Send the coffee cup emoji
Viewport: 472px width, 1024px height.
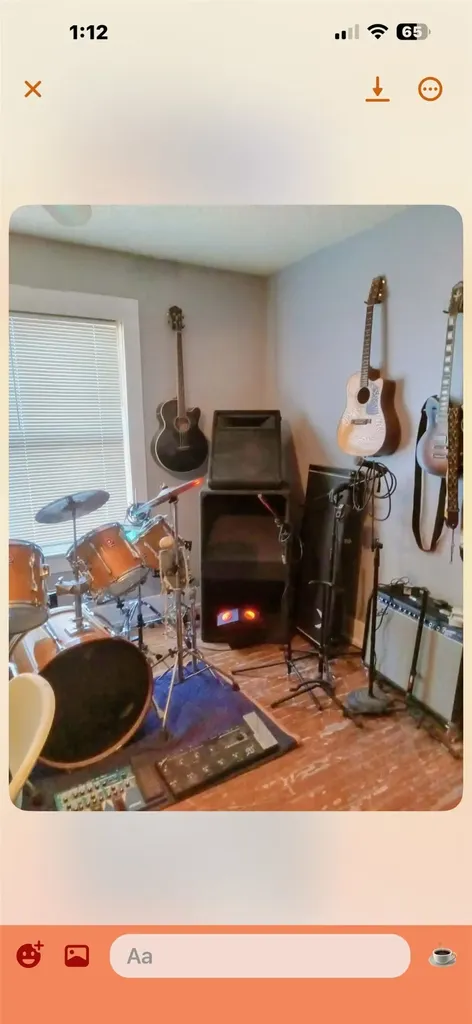(x=443, y=957)
